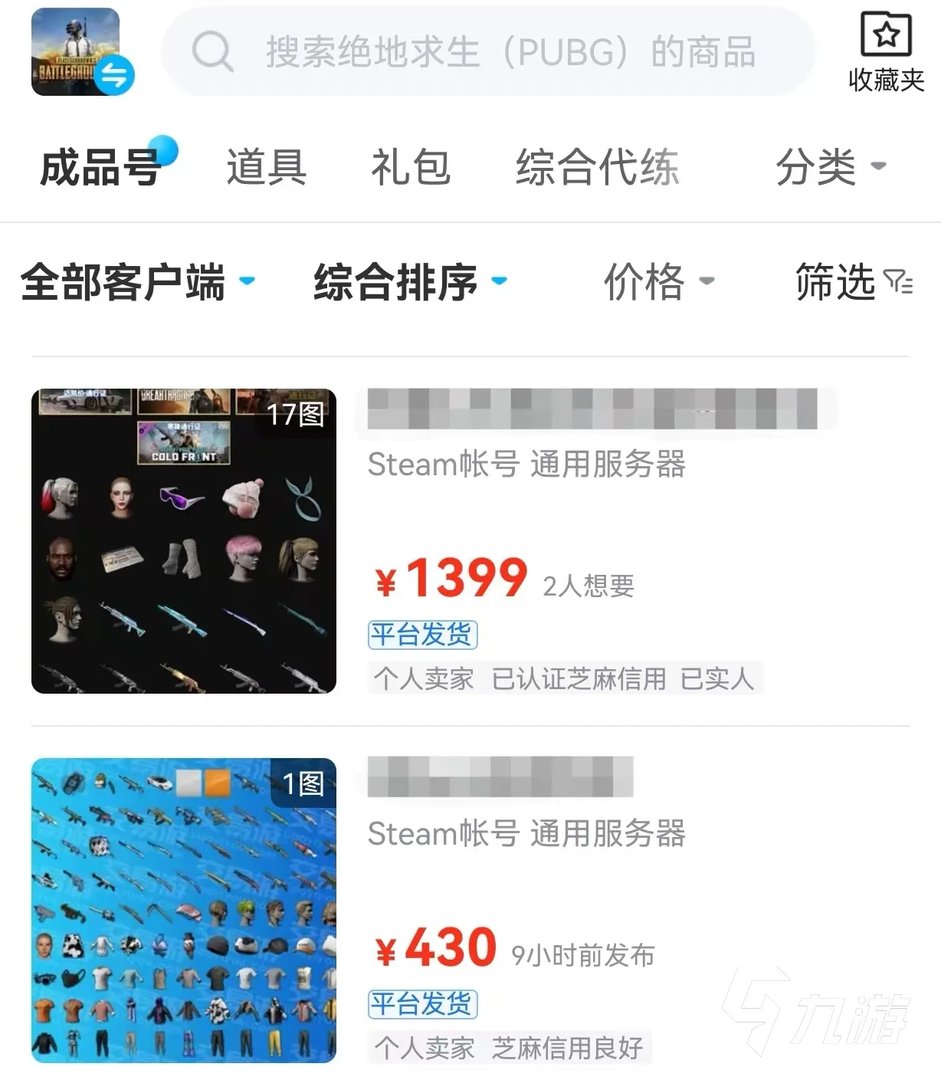Select the 综合代练 boosting category
This screenshot has width=941, height=1080.
(x=597, y=168)
